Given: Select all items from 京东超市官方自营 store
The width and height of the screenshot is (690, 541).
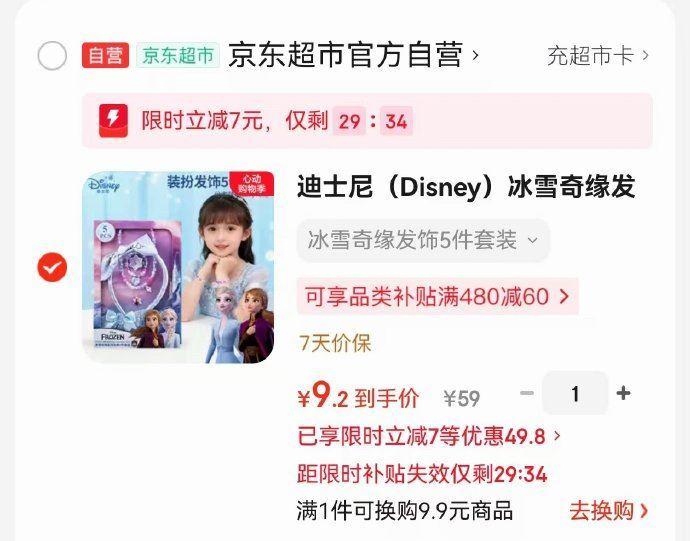Looking at the screenshot, I should 52,55.
